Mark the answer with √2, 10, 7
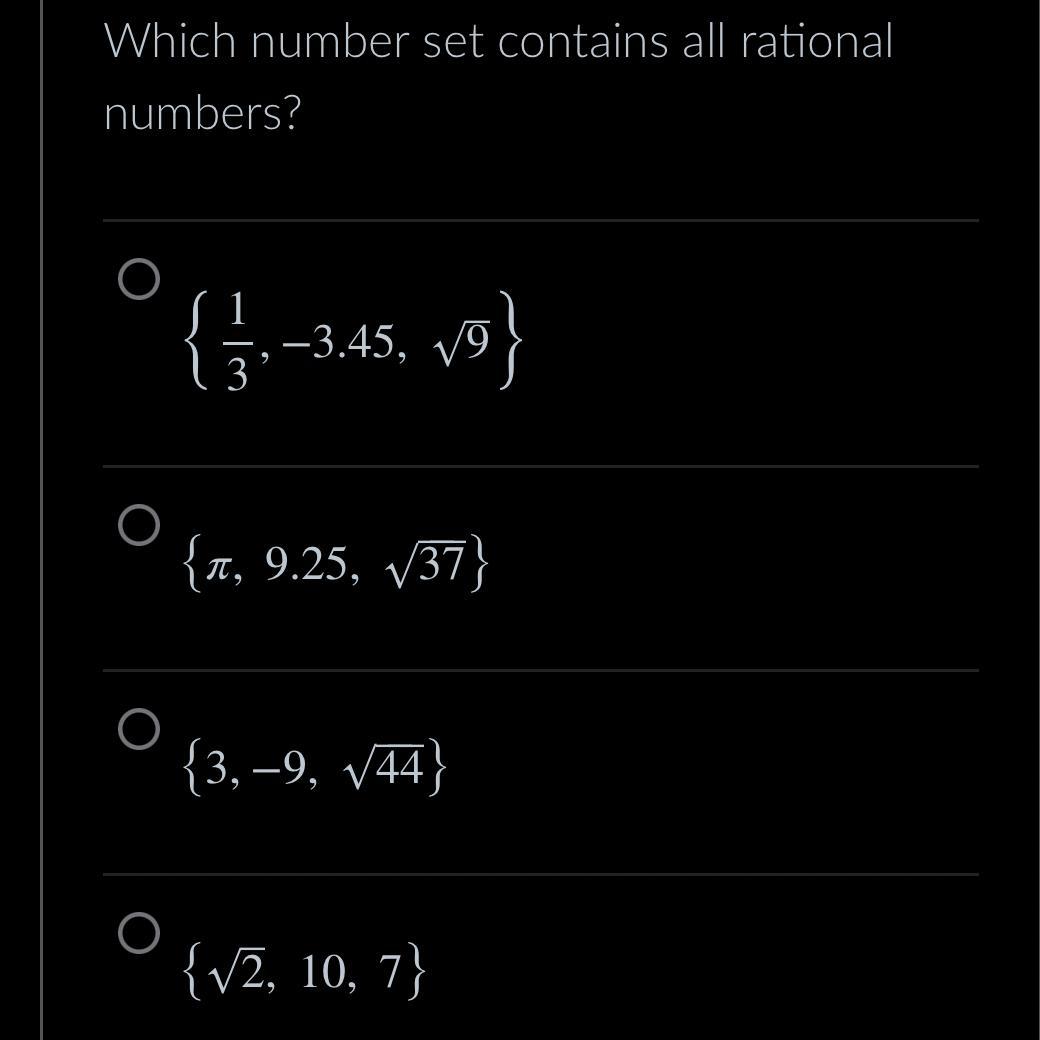Viewport: 1040px width, 1040px height. coord(139,933)
